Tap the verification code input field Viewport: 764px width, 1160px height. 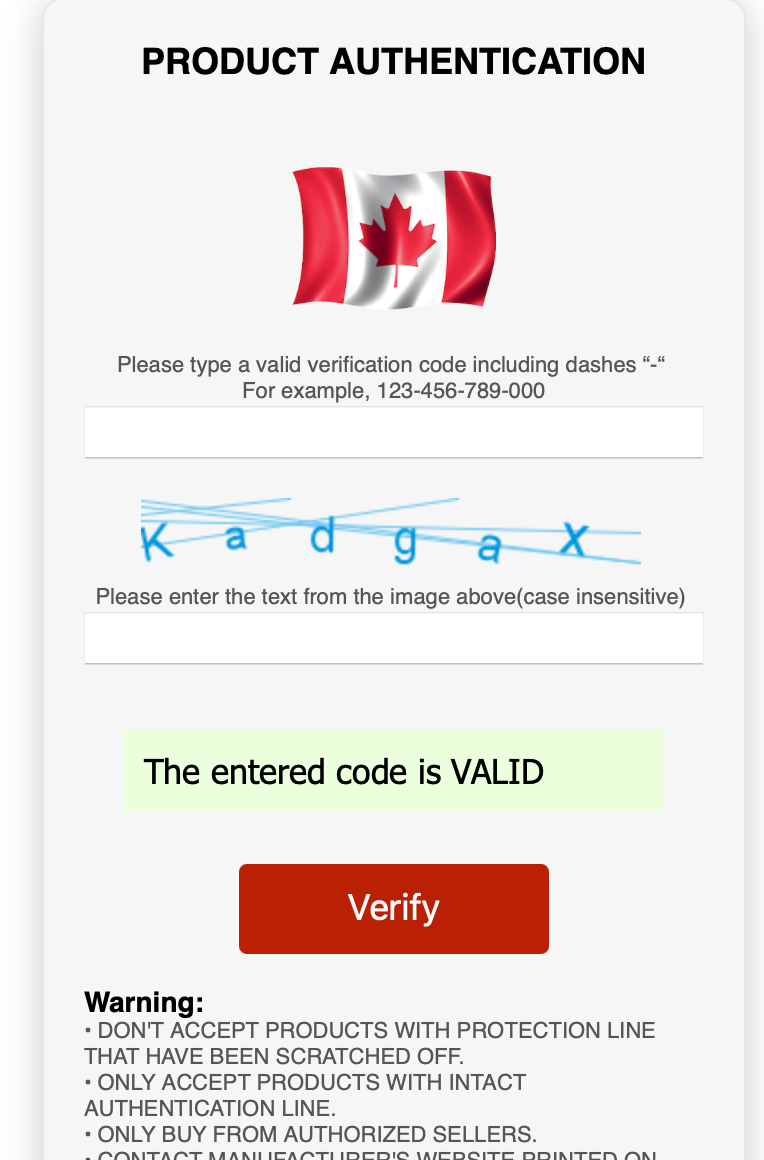point(393,432)
